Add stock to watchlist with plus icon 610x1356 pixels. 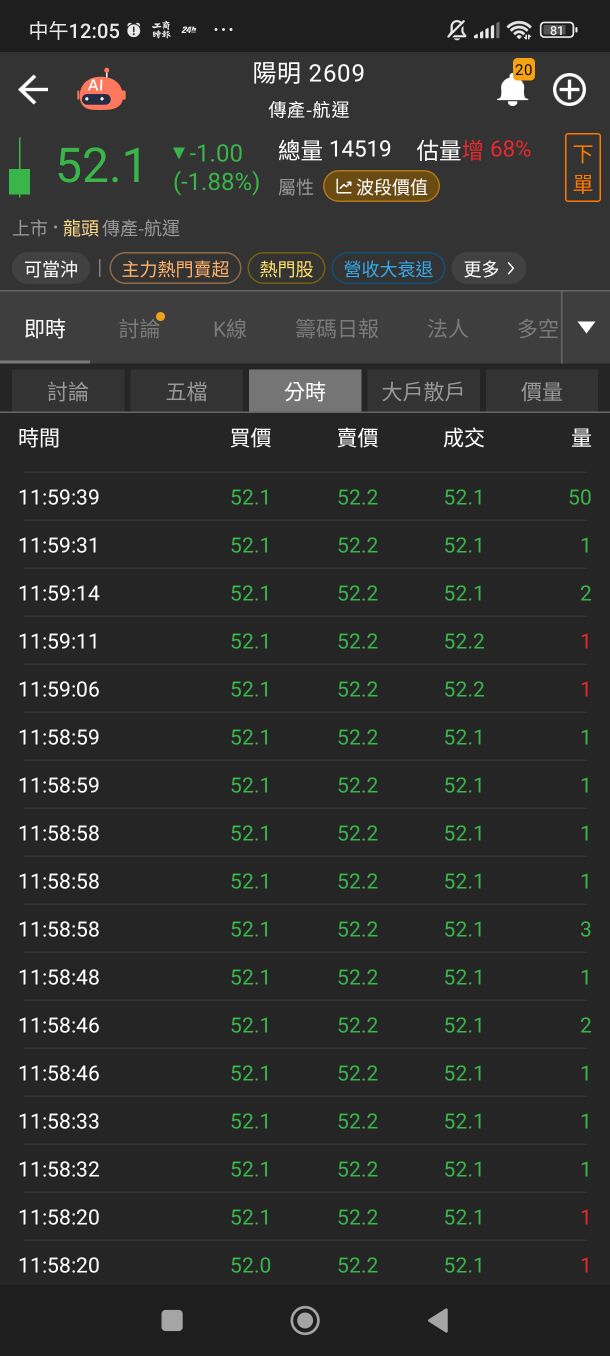(569, 90)
